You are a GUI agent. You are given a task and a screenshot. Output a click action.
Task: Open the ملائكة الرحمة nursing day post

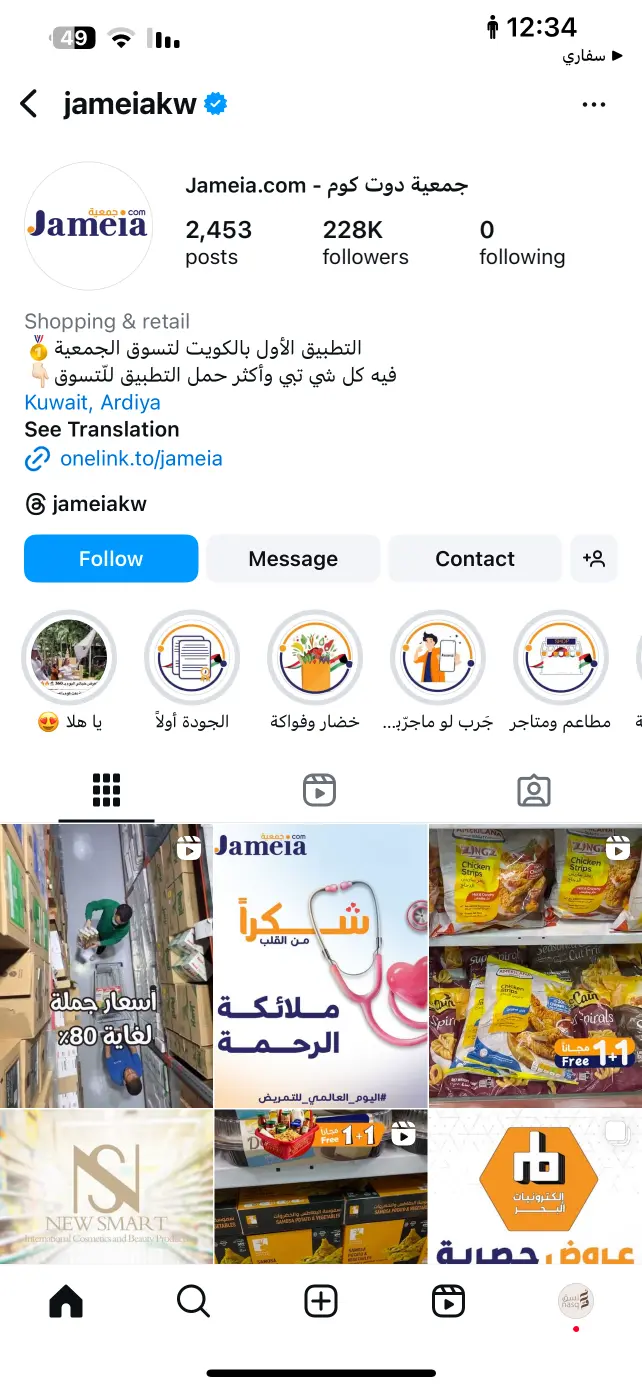point(320,965)
